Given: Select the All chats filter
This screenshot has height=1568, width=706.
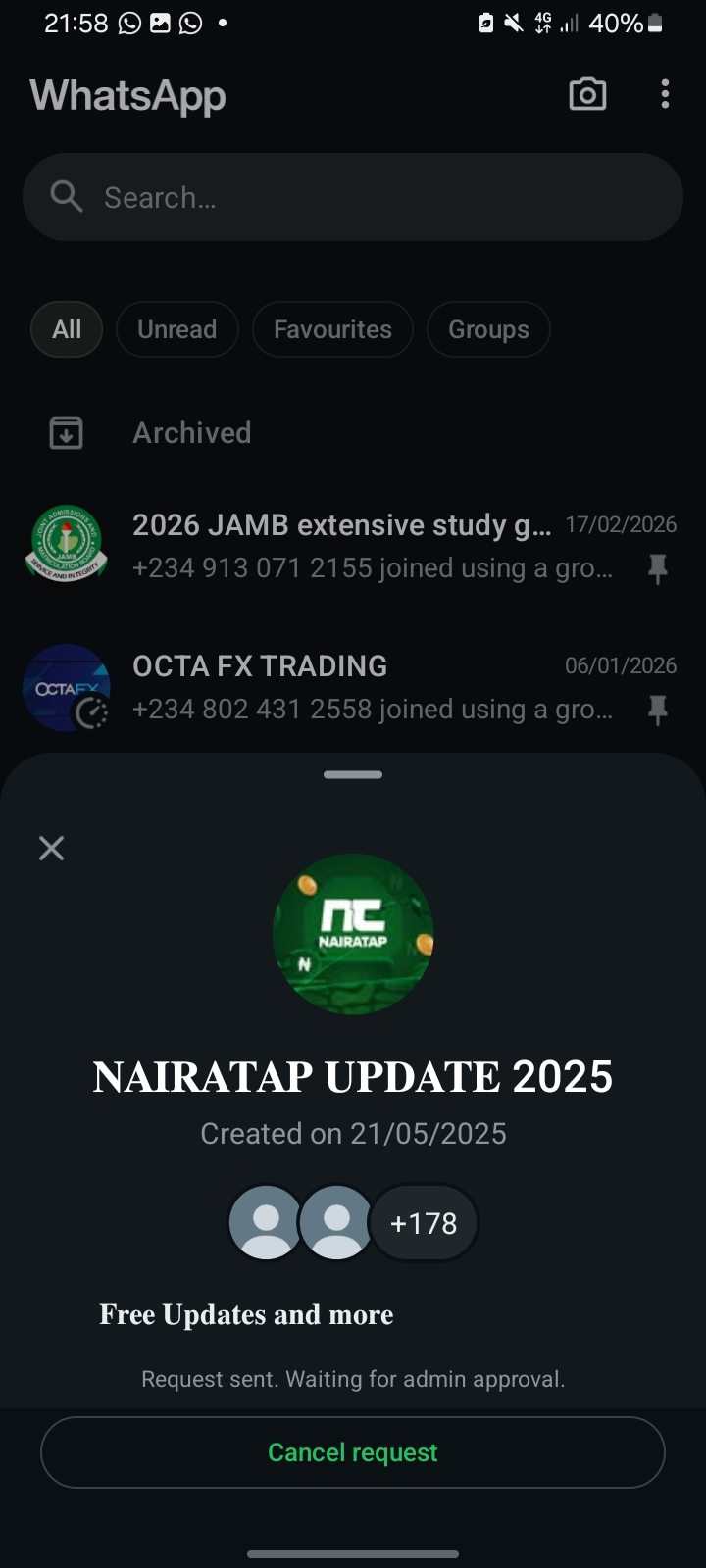Looking at the screenshot, I should (67, 329).
